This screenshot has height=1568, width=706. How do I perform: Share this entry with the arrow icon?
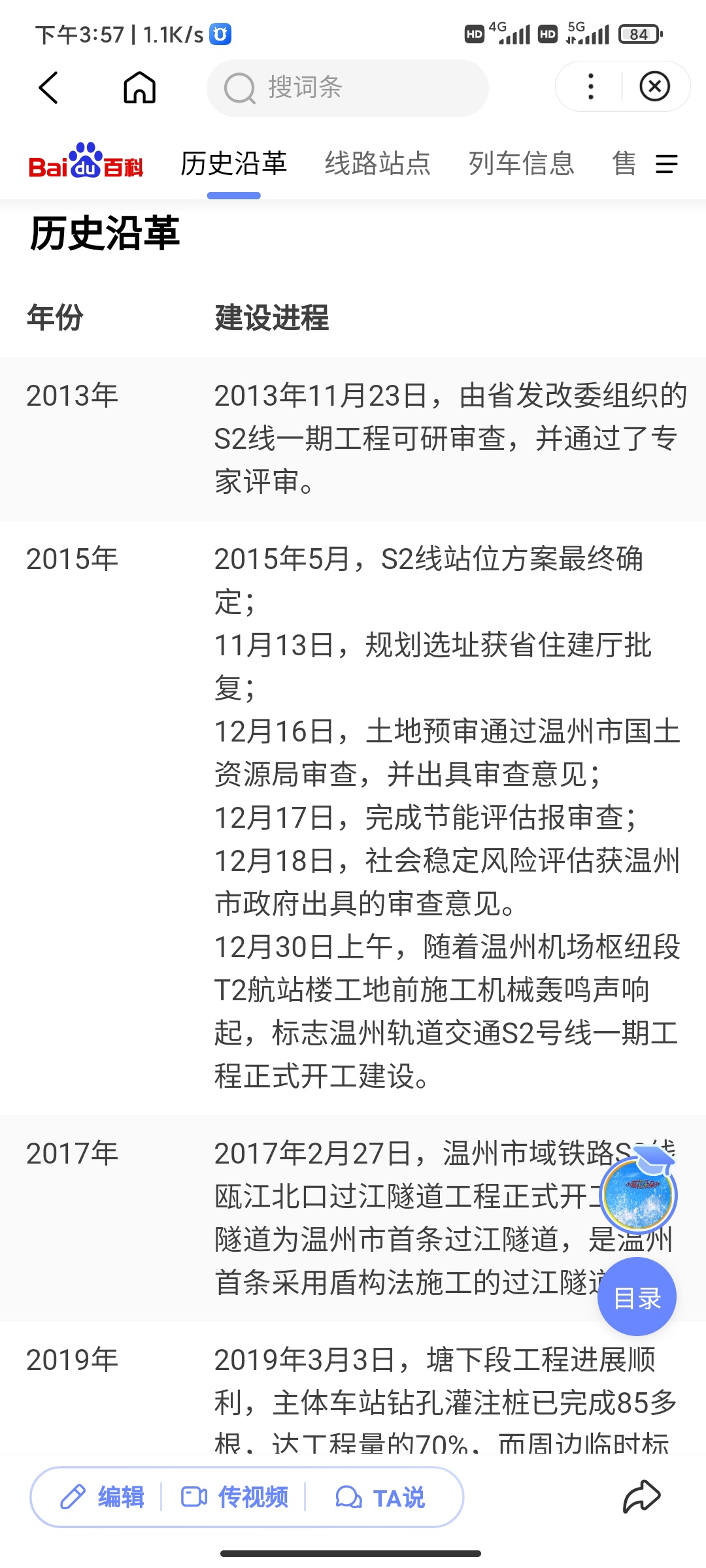tap(641, 1496)
